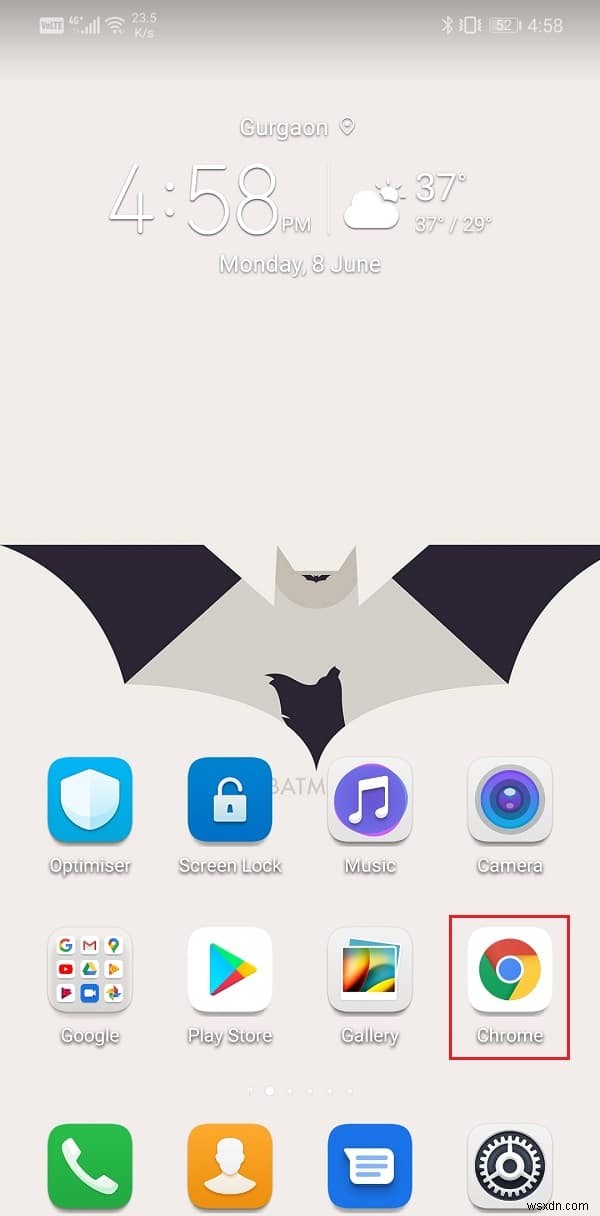Launch the Optimiser app
The image size is (600, 1216).
[90, 798]
